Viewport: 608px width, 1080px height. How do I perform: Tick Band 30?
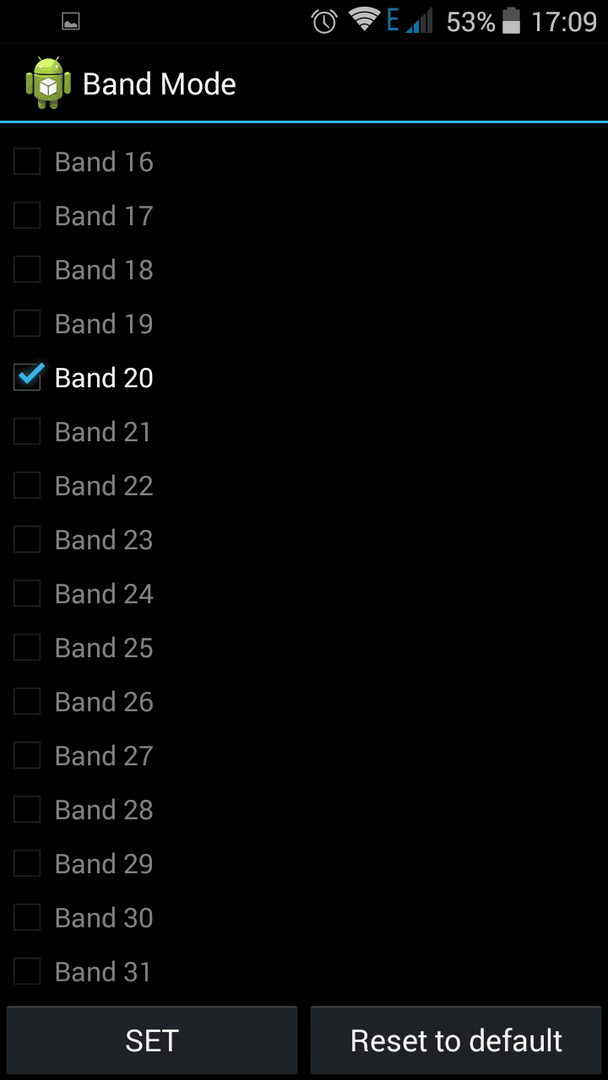pyautogui.click(x=27, y=918)
